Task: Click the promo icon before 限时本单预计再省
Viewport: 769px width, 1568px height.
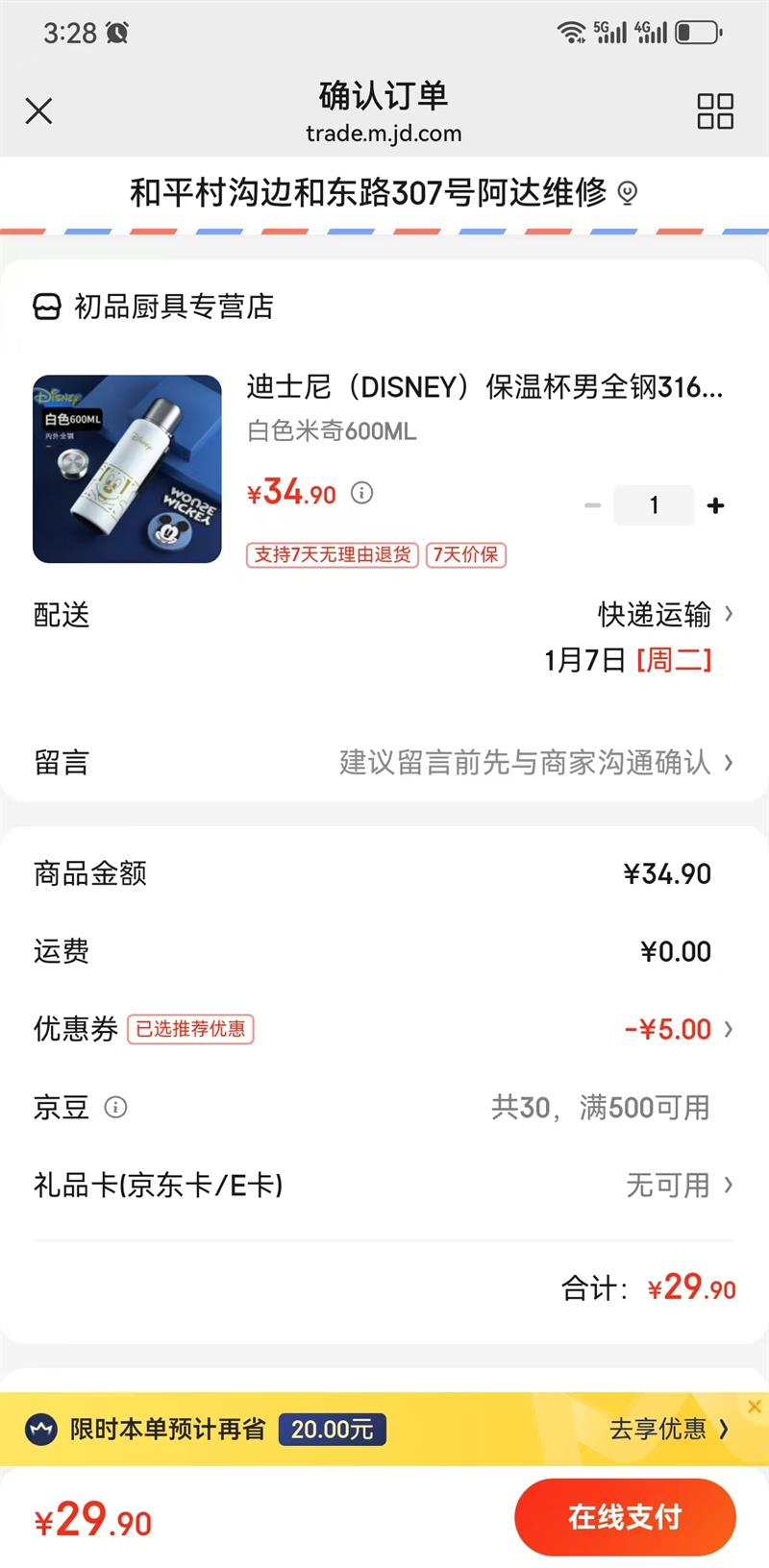Action: (x=42, y=1429)
